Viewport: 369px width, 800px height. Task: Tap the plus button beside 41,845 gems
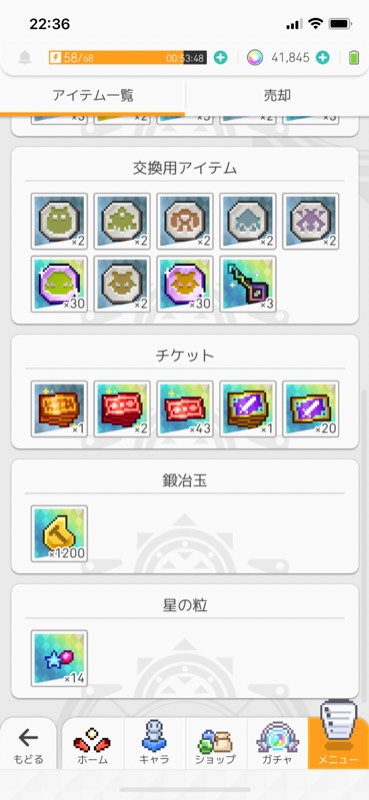pos(323,58)
